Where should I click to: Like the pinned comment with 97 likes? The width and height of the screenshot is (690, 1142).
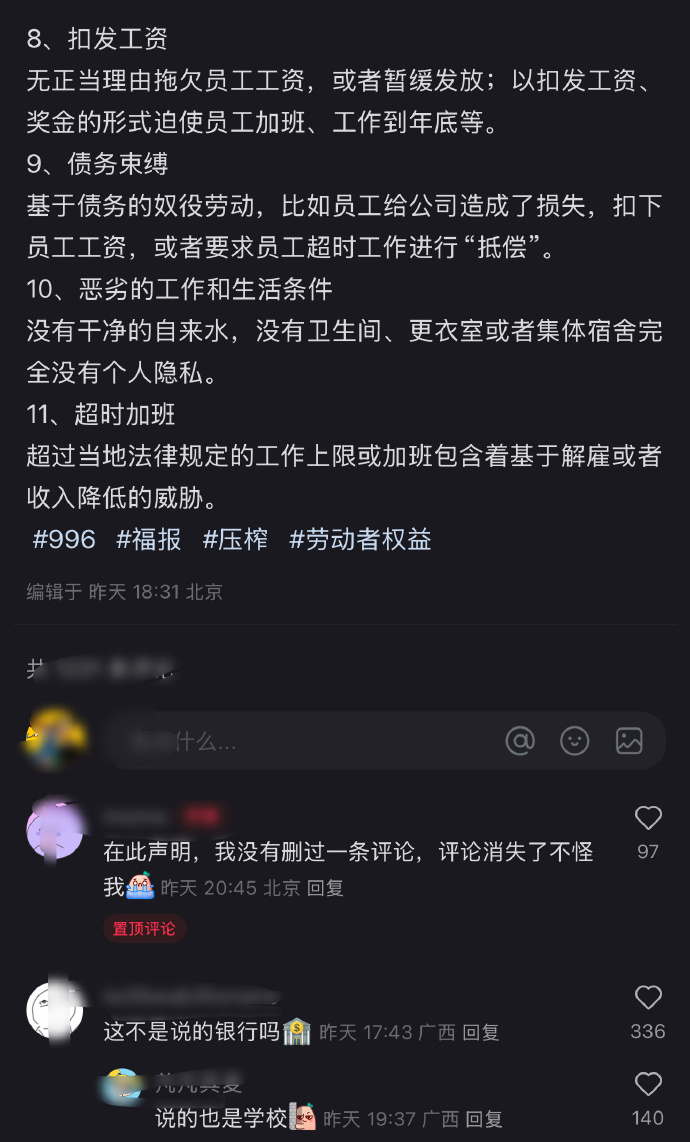pyautogui.click(x=648, y=819)
